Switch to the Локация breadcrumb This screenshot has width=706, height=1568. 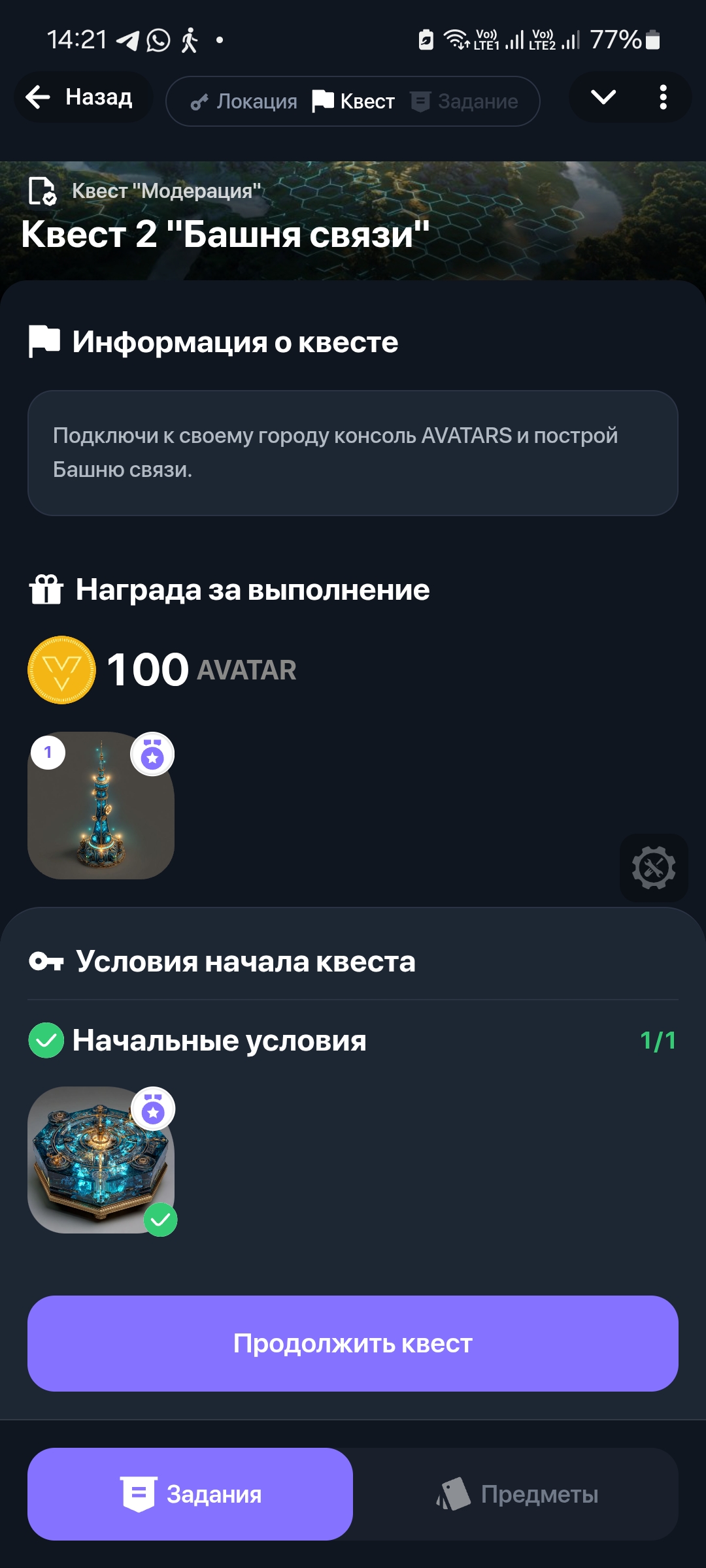click(244, 101)
